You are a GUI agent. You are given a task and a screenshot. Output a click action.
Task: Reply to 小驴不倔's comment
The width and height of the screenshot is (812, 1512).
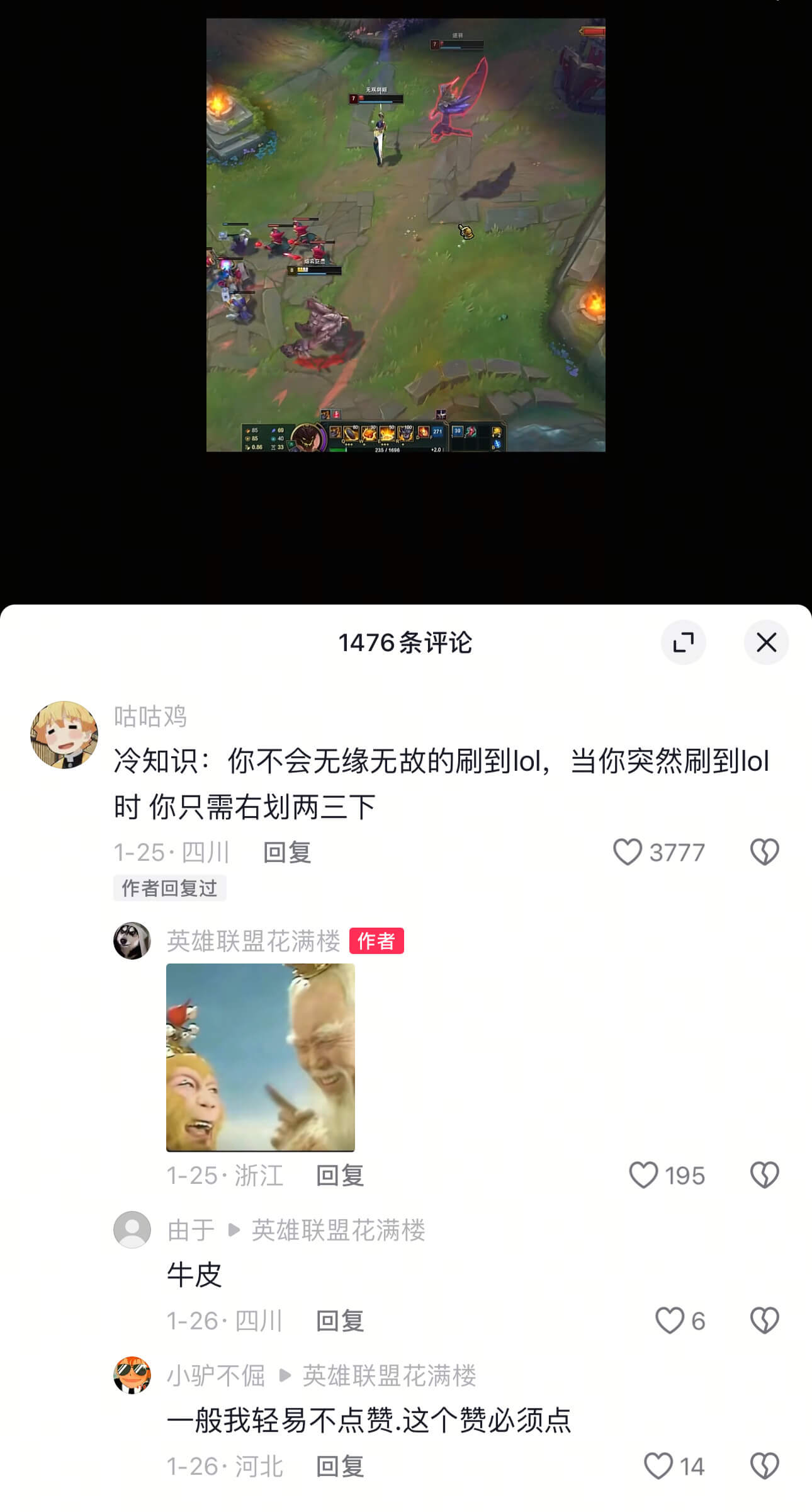(340, 1466)
